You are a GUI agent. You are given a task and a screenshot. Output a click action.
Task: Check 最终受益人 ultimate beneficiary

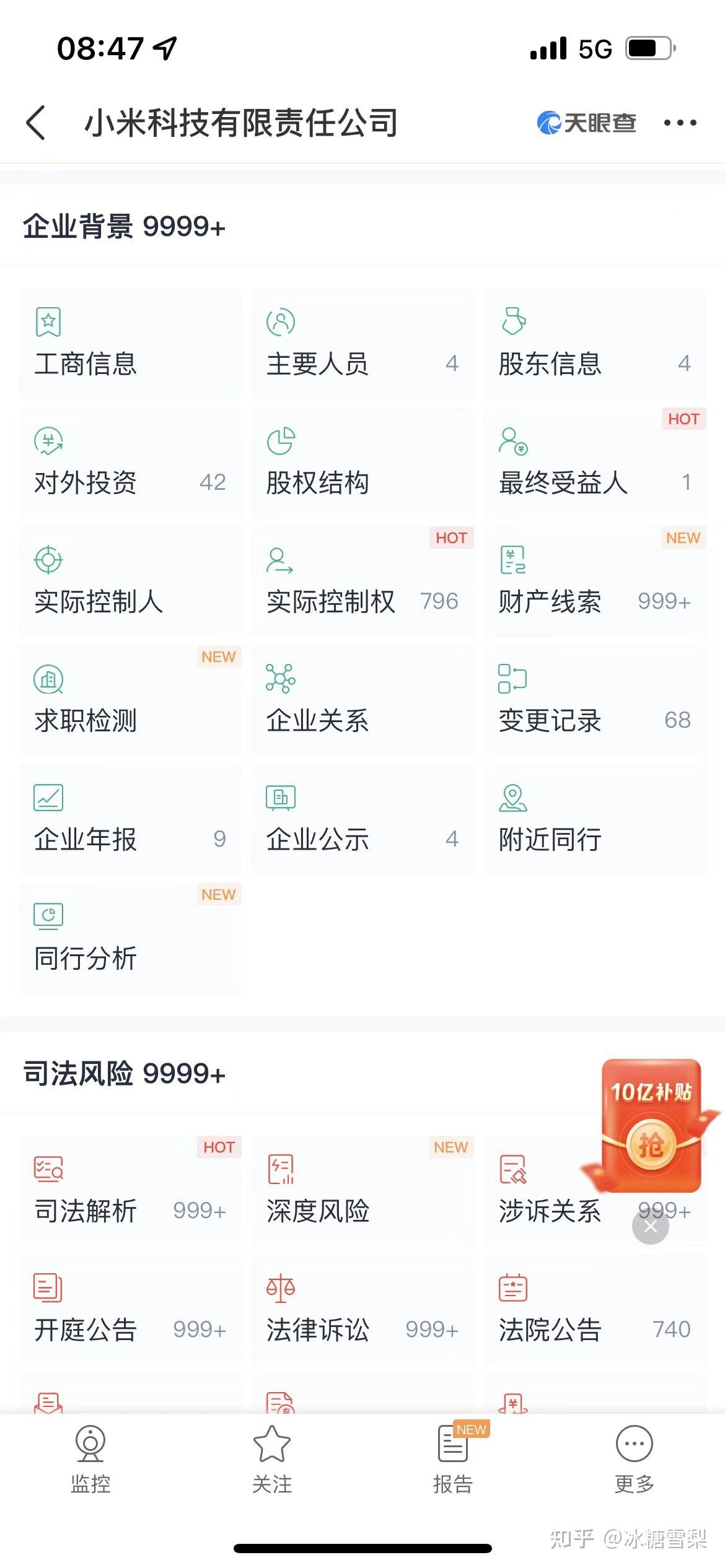point(594,463)
